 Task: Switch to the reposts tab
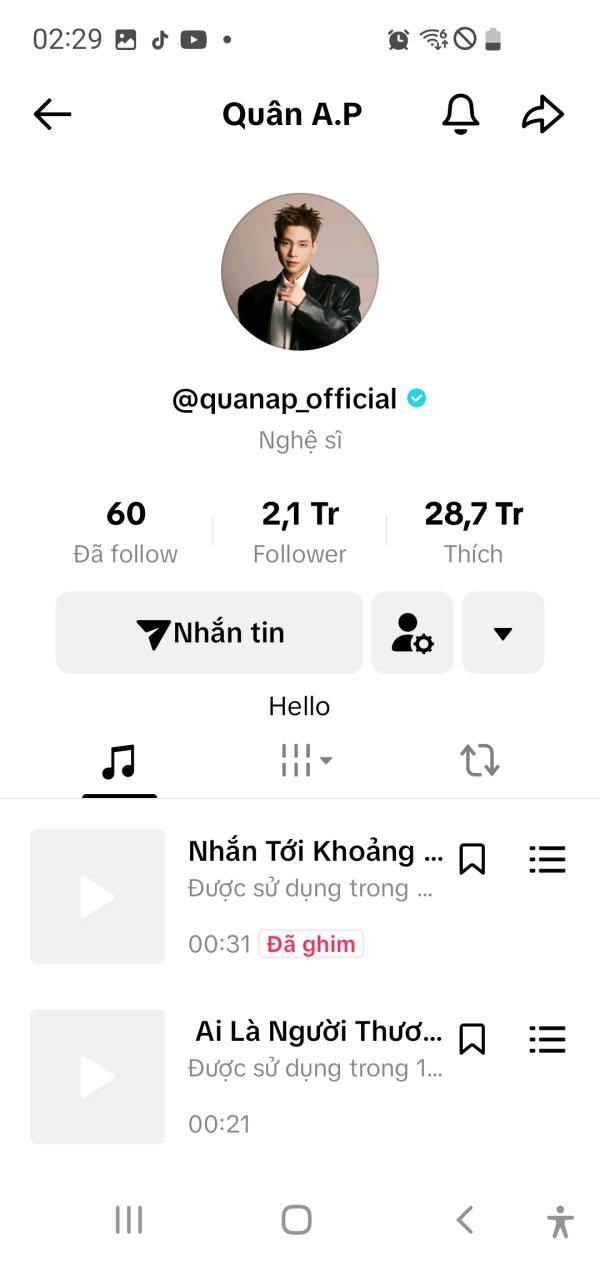[480, 762]
